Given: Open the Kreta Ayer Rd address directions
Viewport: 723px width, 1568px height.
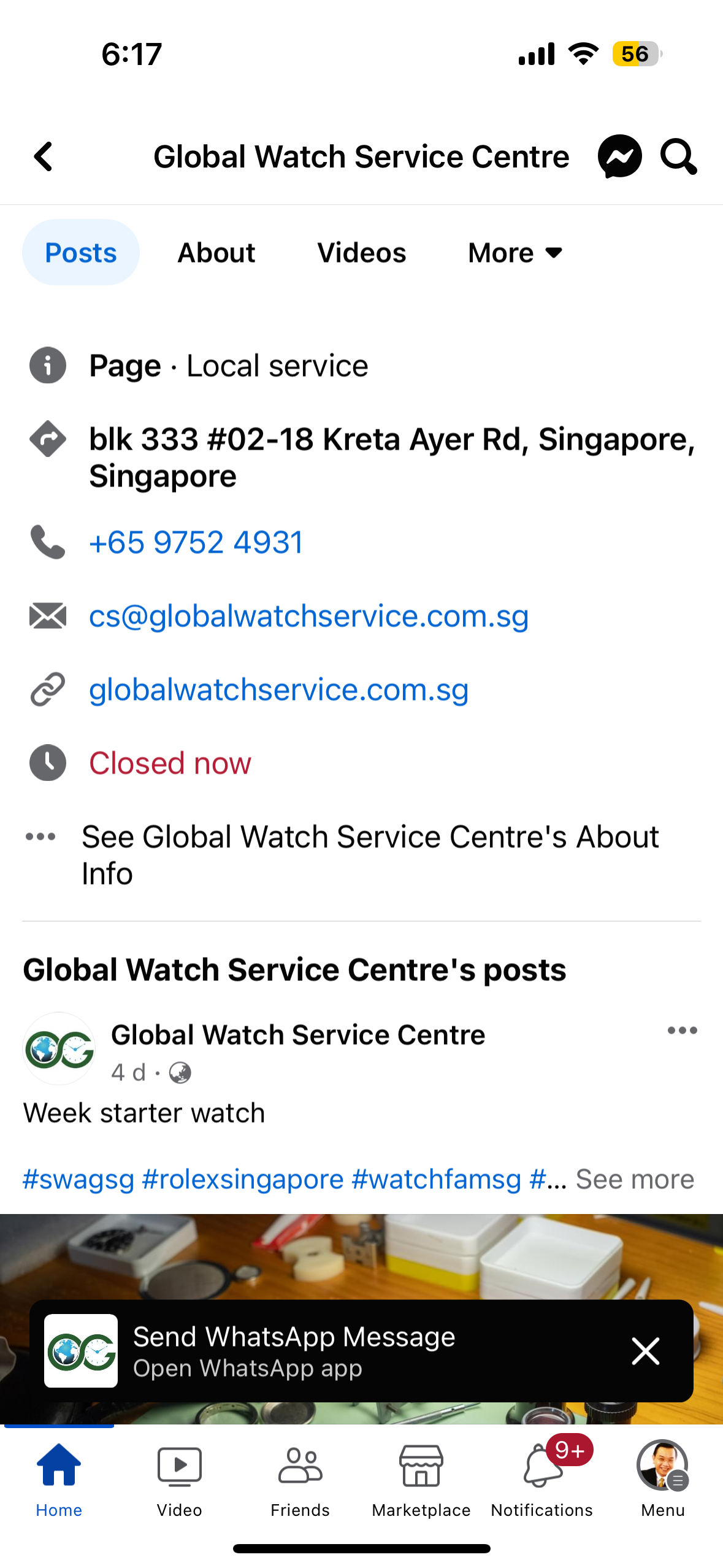Looking at the screenshot, I should point(391,457).
